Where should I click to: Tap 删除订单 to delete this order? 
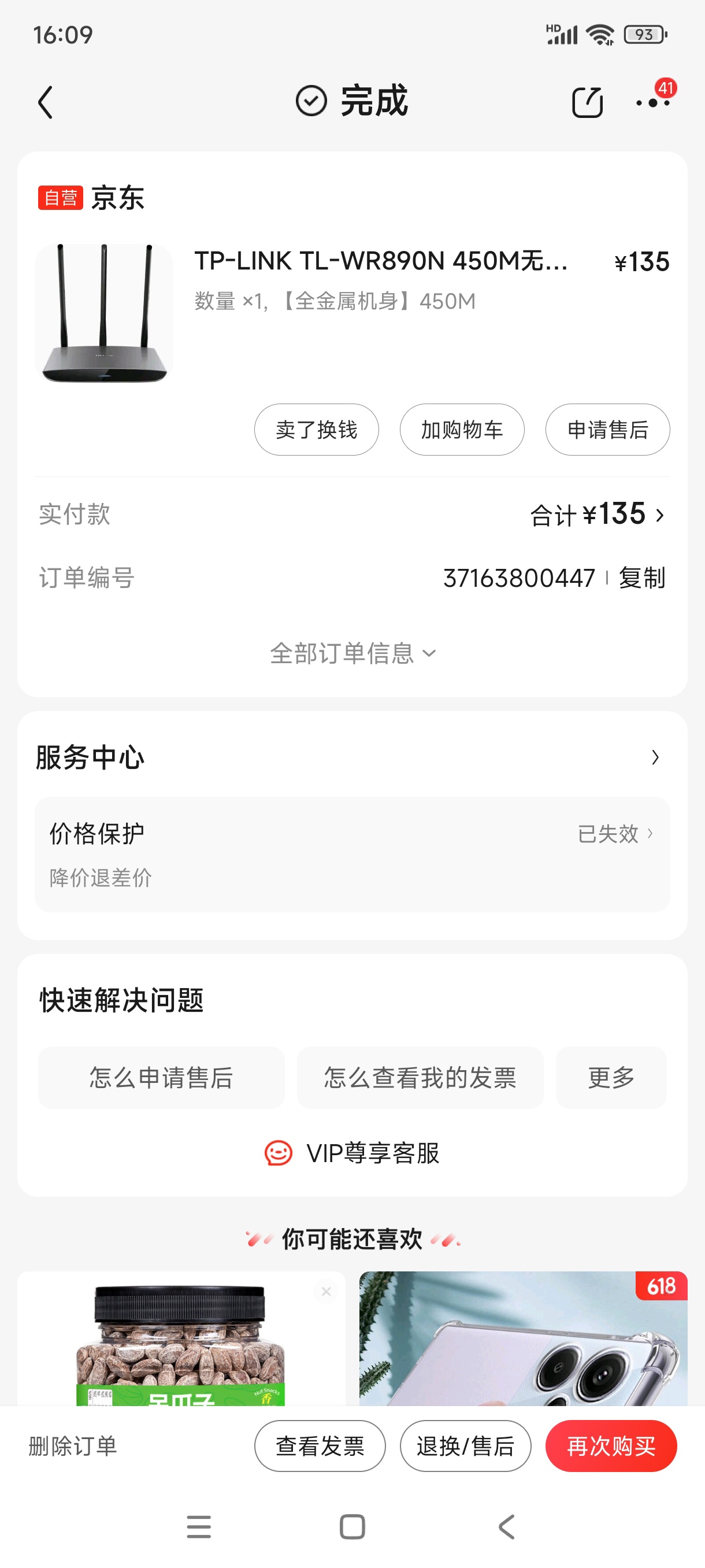point(73,1445)
